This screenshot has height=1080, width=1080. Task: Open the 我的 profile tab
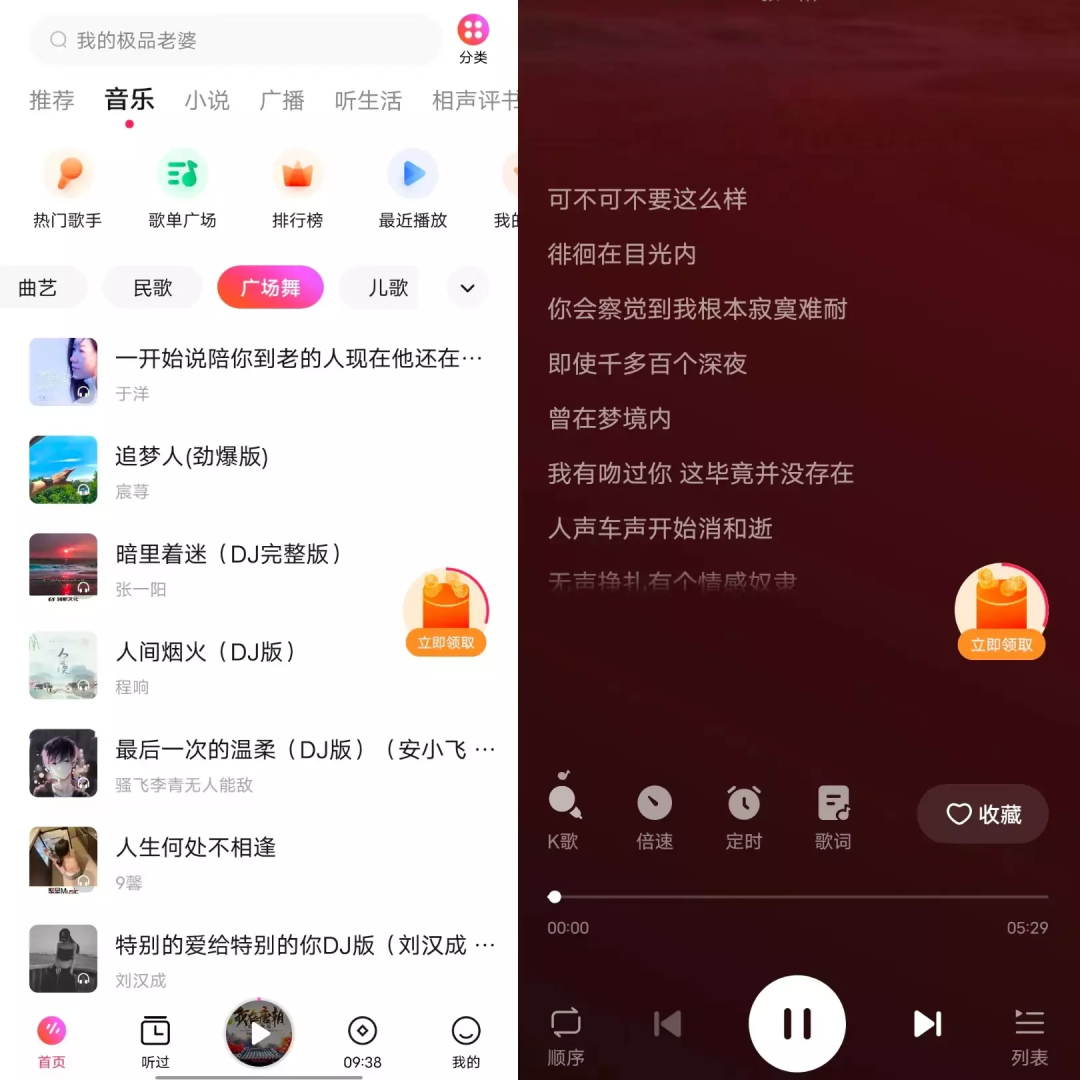(x=466, y=1042)
